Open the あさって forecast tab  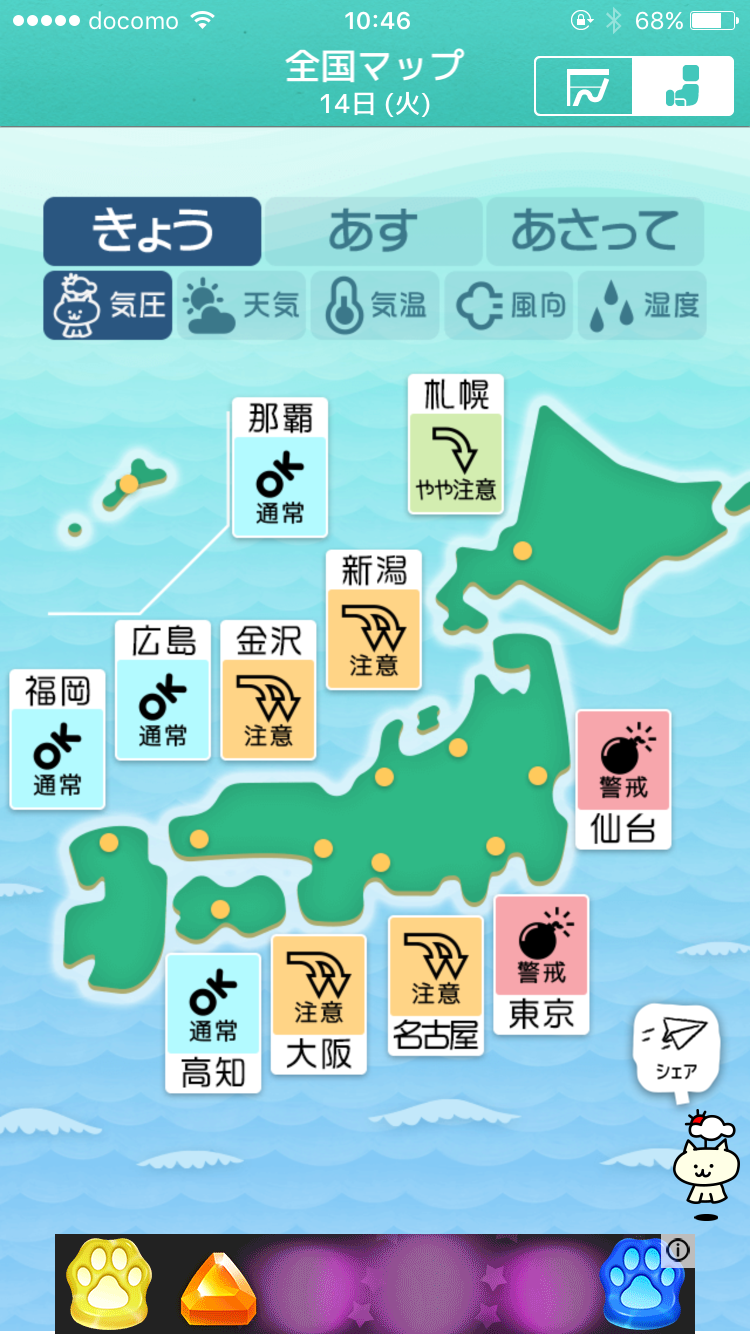tap(594, 231)
